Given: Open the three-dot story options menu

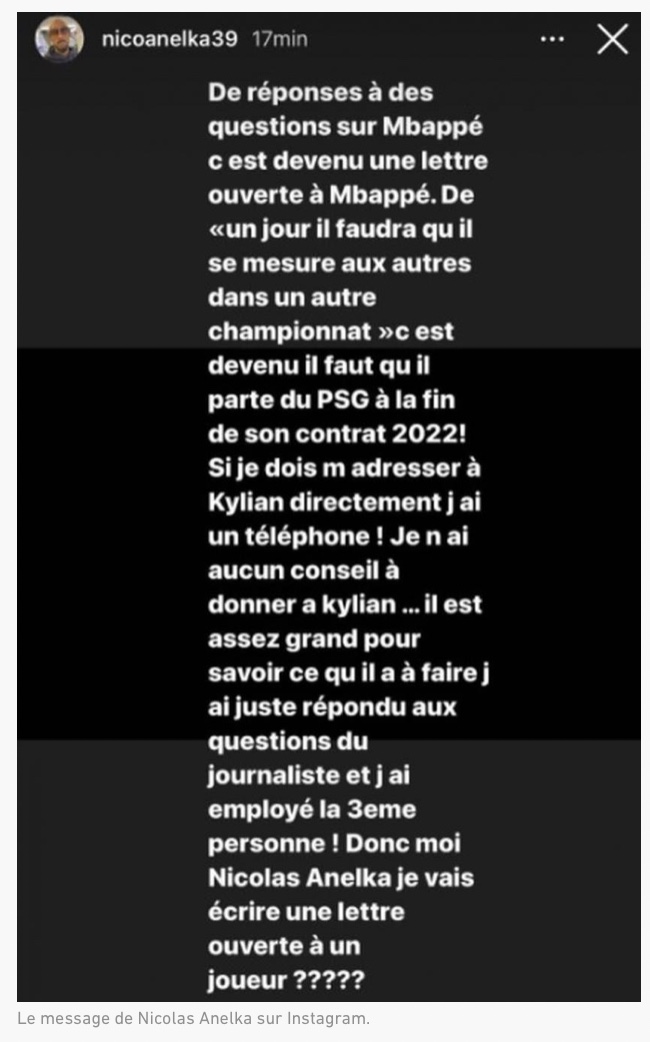Looking at the screenshot, I should point(553,39).
